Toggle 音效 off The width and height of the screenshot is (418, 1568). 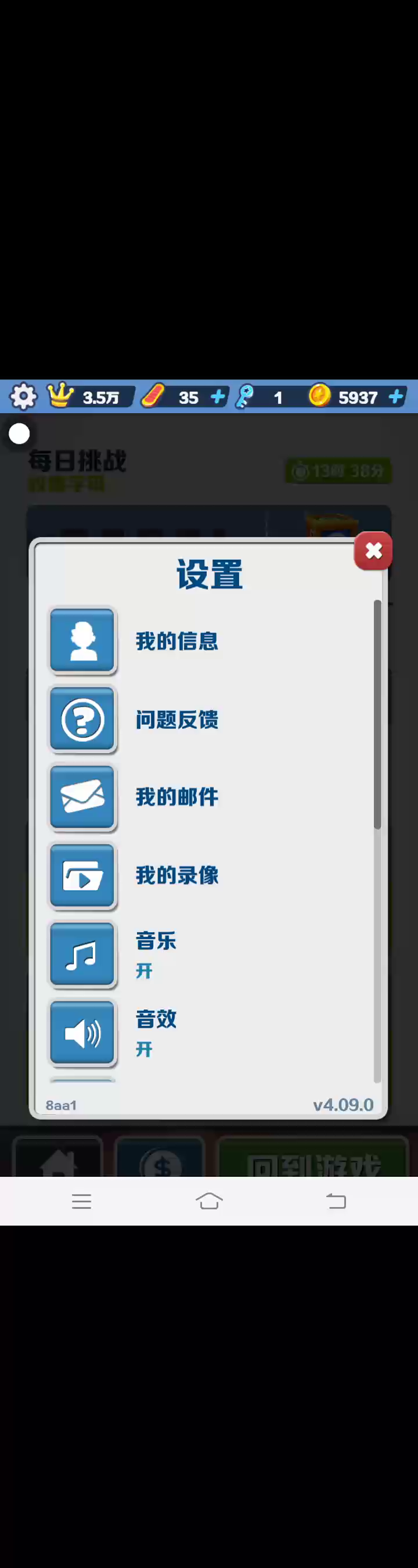click(82, 1032)
